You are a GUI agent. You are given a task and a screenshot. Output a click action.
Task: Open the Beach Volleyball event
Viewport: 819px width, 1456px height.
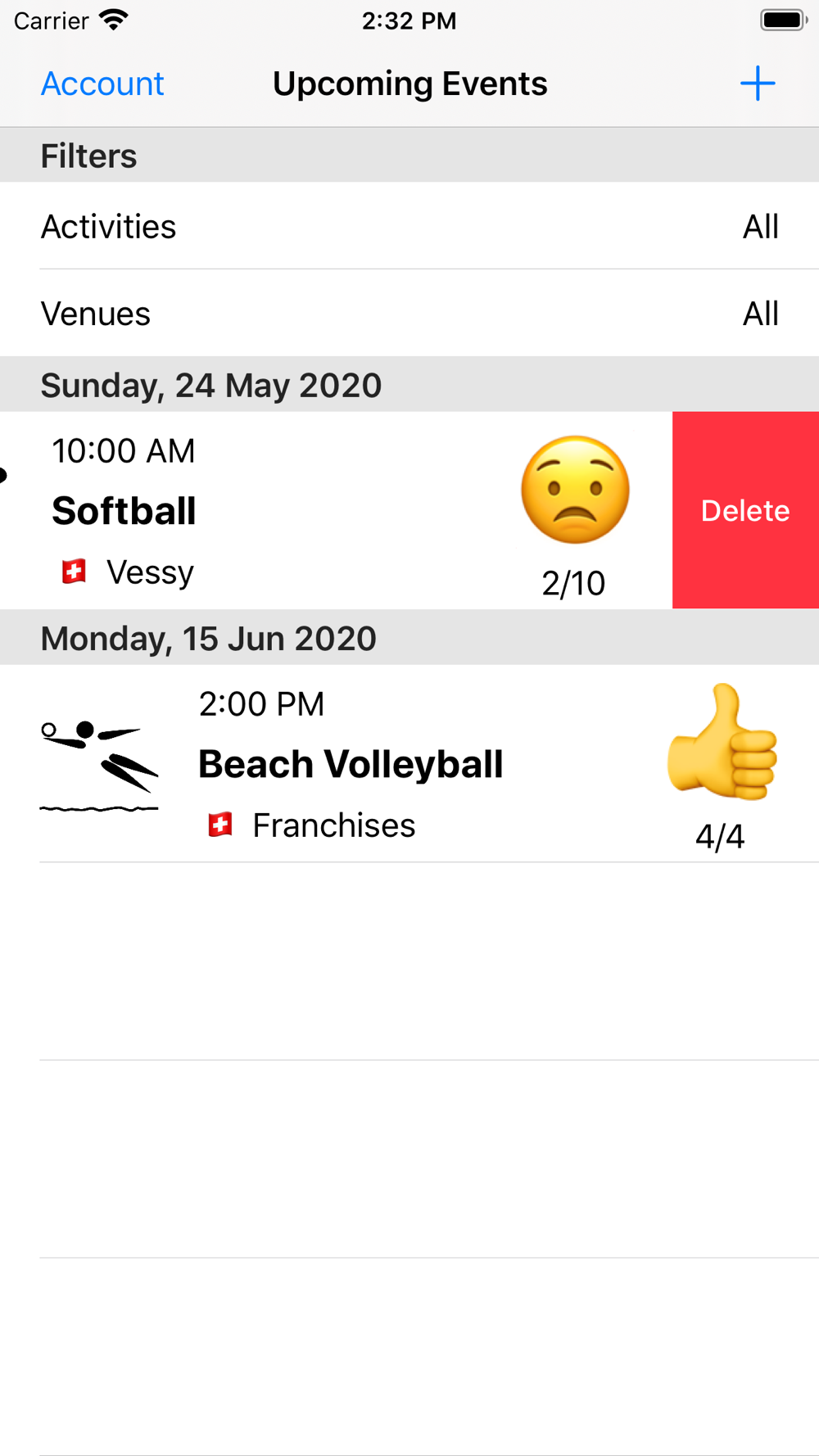click(x=351, y=763)
